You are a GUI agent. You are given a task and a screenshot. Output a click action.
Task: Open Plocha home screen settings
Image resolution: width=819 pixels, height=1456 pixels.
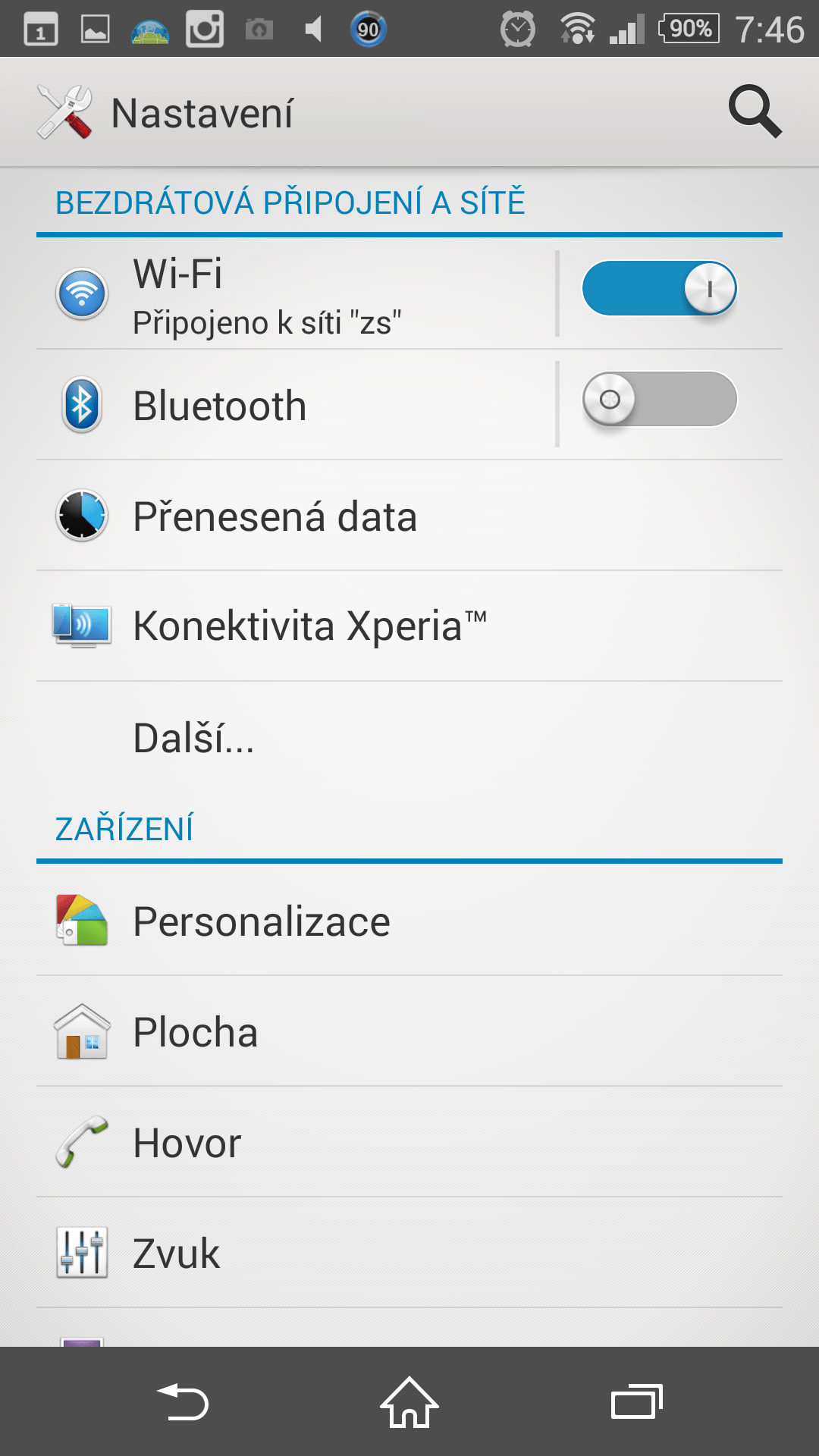(x=409, y=1031)
